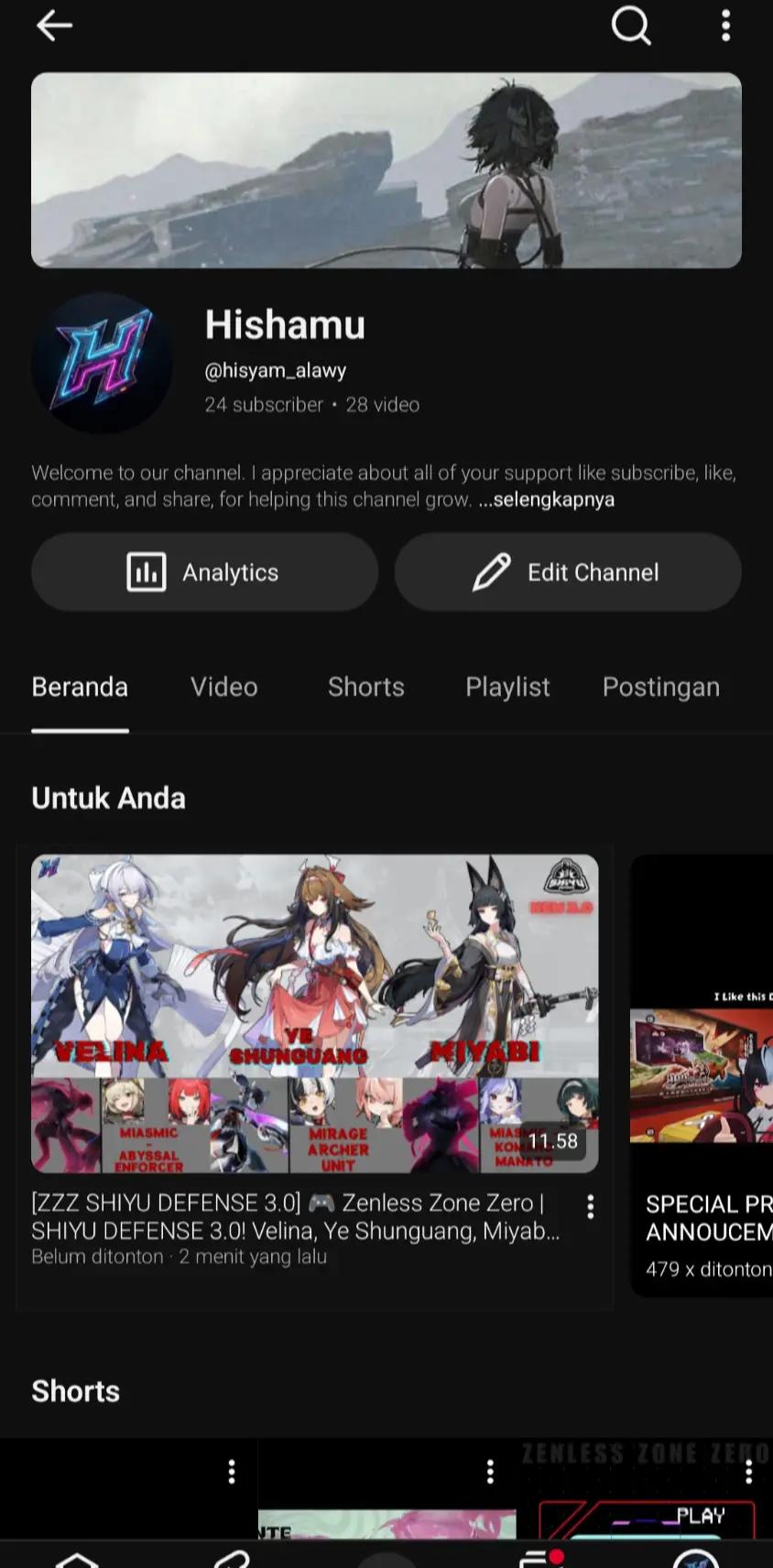Open options for the Zenless Zone Zero short
This screenshot has height=1568, width=773.
[x=748, y=1472]
